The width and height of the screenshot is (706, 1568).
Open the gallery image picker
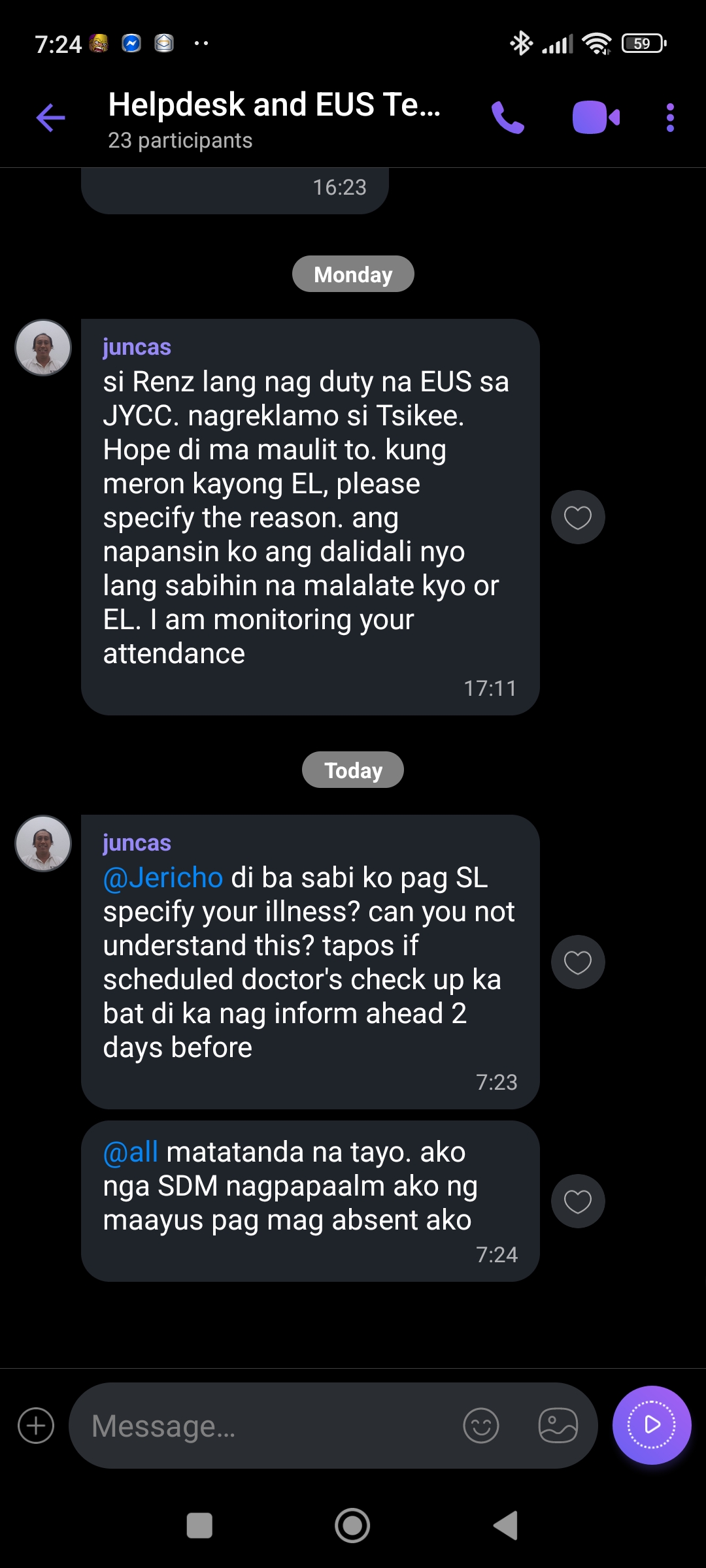tap(558, 1426)
